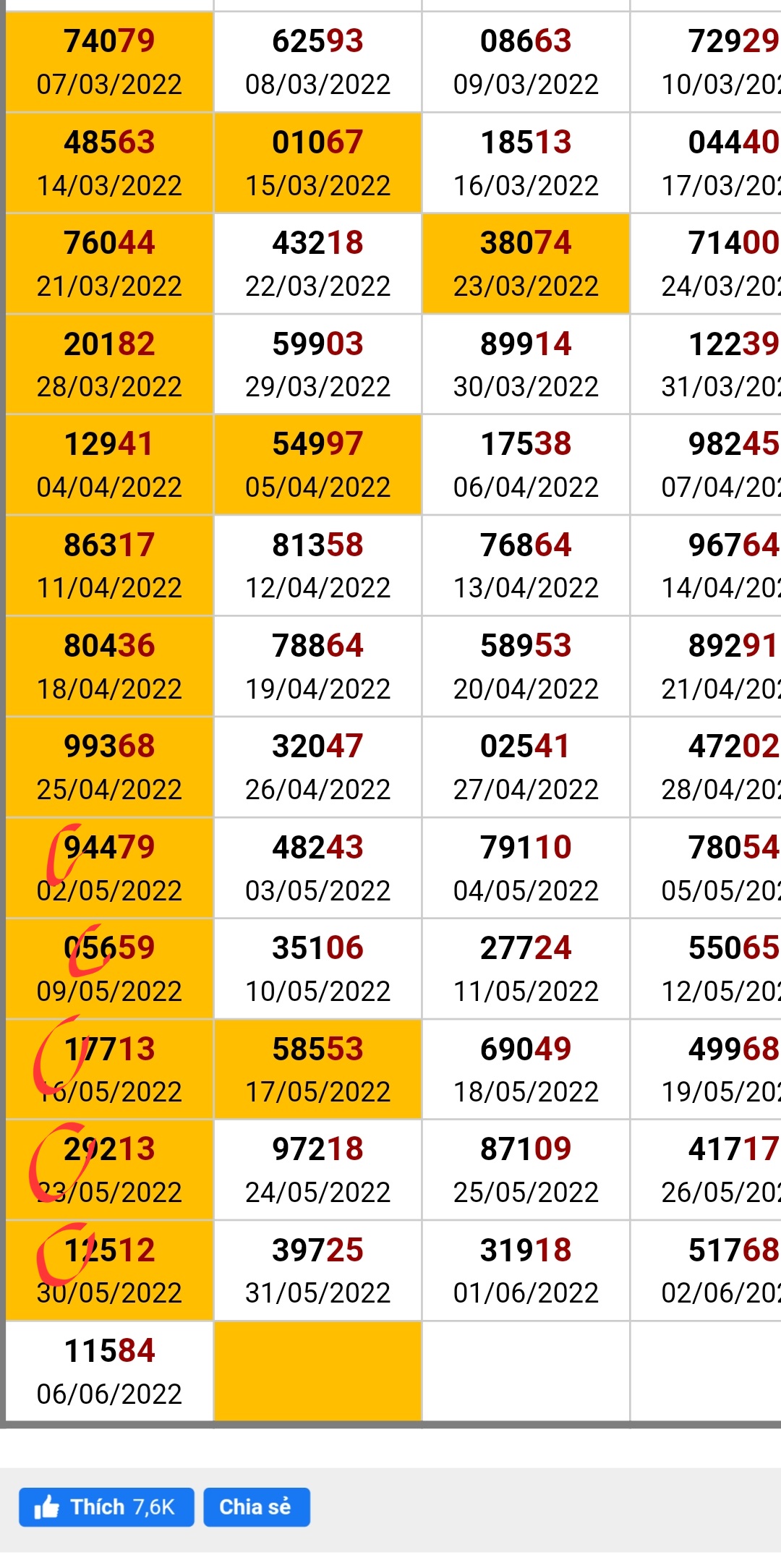Like the page with Thích button
This screenshot has height=1568, width=781.
106,1507
